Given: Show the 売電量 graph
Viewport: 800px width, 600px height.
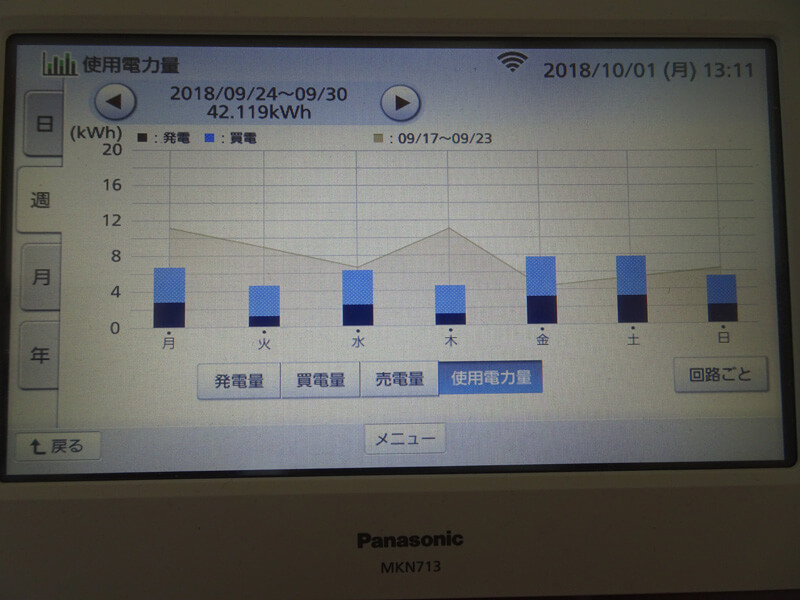Looking at the screenshot, I should [399, 380].
